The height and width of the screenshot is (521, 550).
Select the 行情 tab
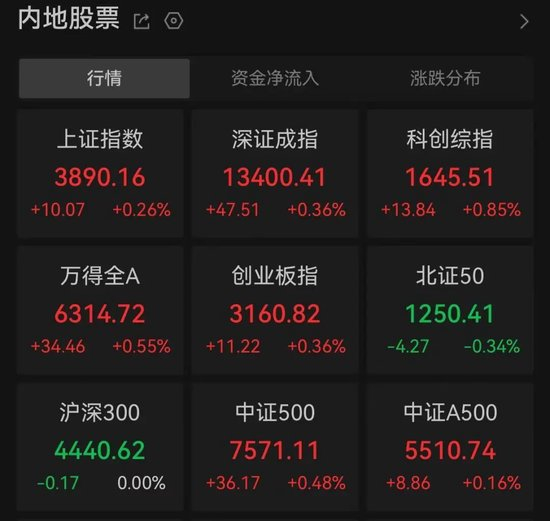point(104,78)
